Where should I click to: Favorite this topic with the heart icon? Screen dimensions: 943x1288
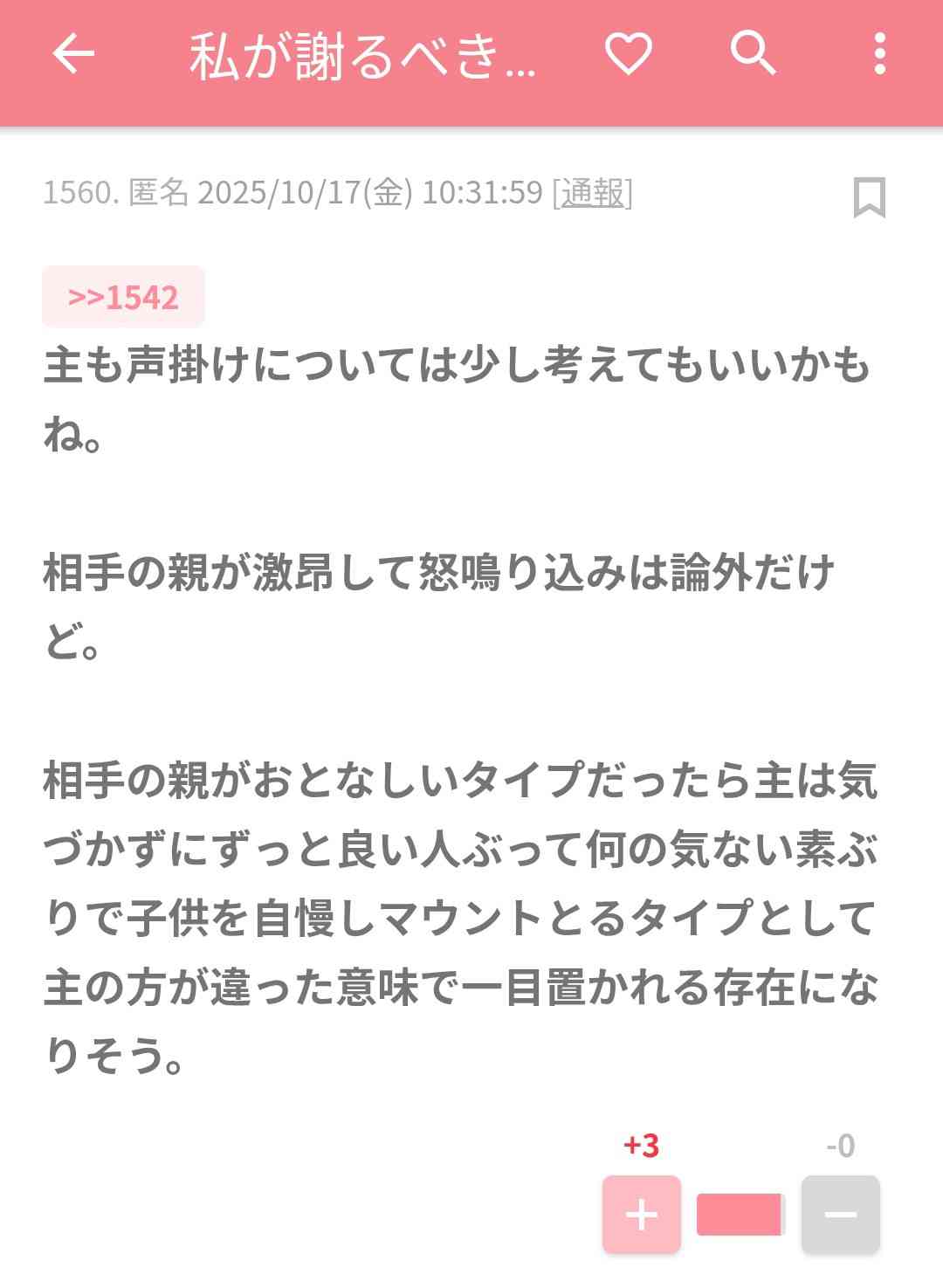coord(629,54)
